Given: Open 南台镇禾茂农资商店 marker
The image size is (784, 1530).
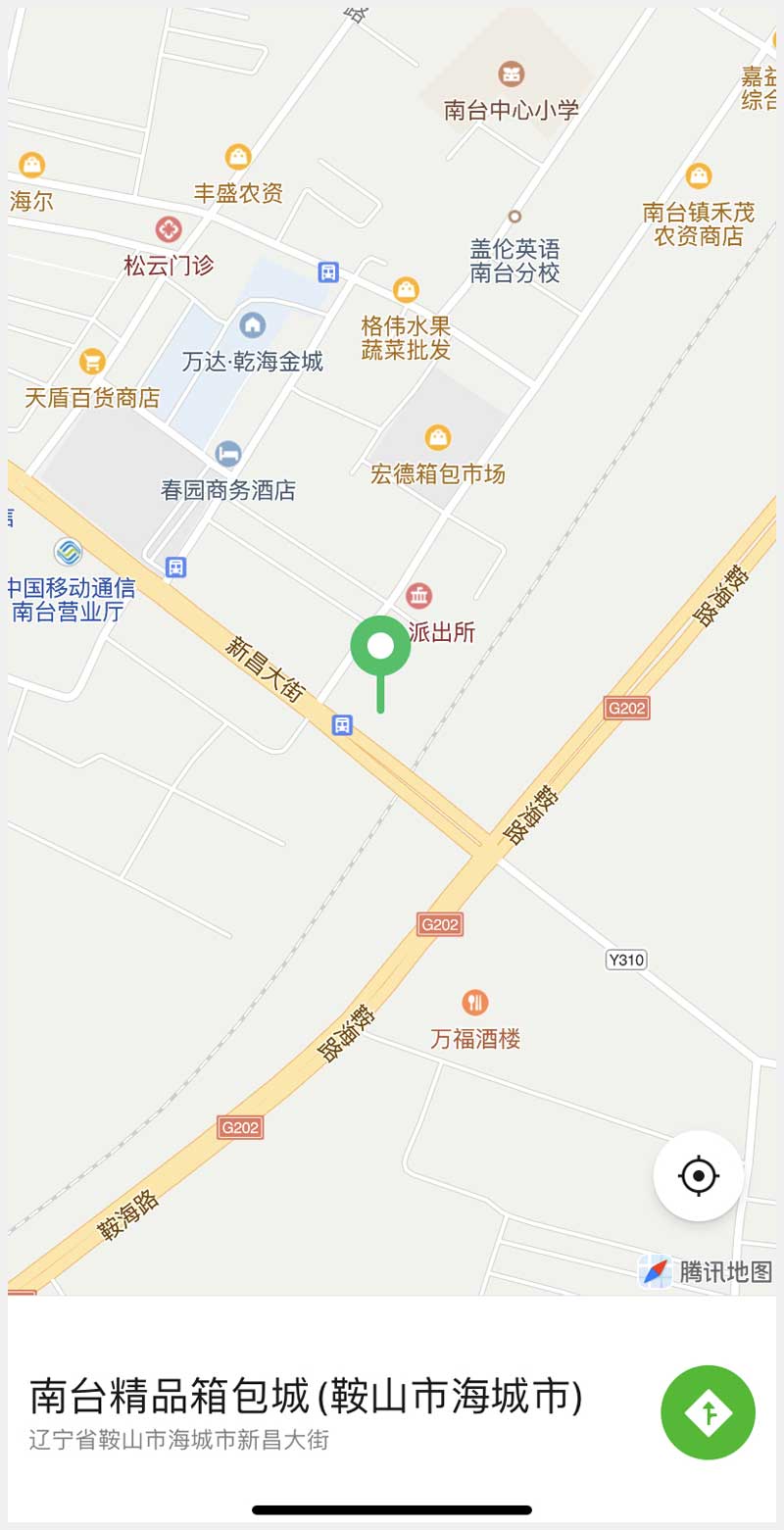Looking at the screenshot, I should [x=699, y=176].
